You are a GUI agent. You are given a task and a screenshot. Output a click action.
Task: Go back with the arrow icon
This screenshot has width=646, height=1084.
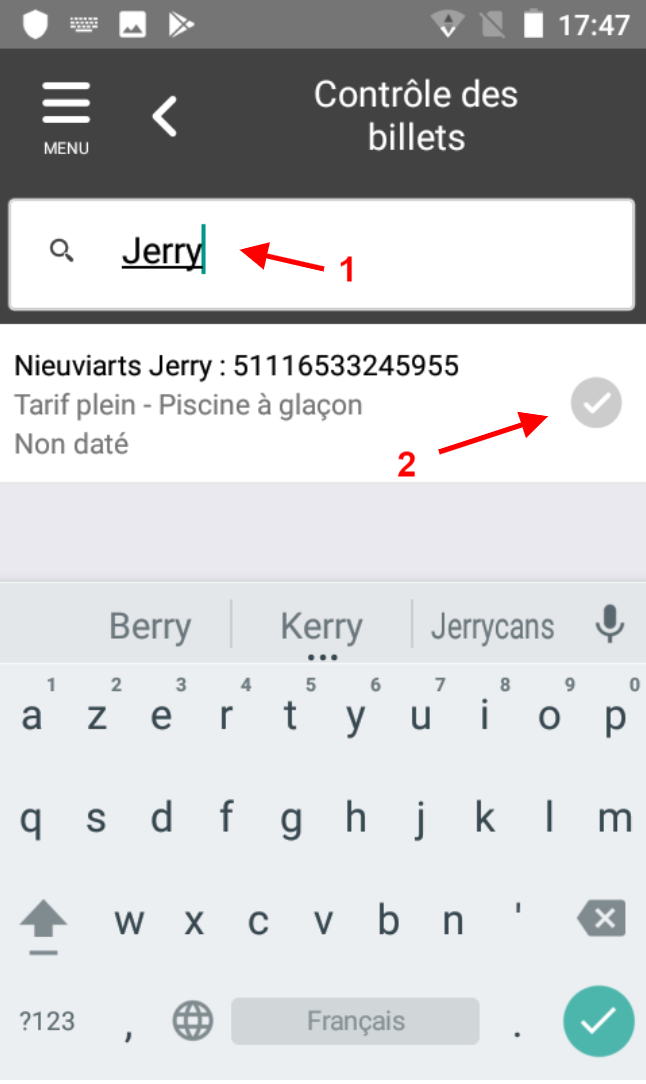pos(165,116)
